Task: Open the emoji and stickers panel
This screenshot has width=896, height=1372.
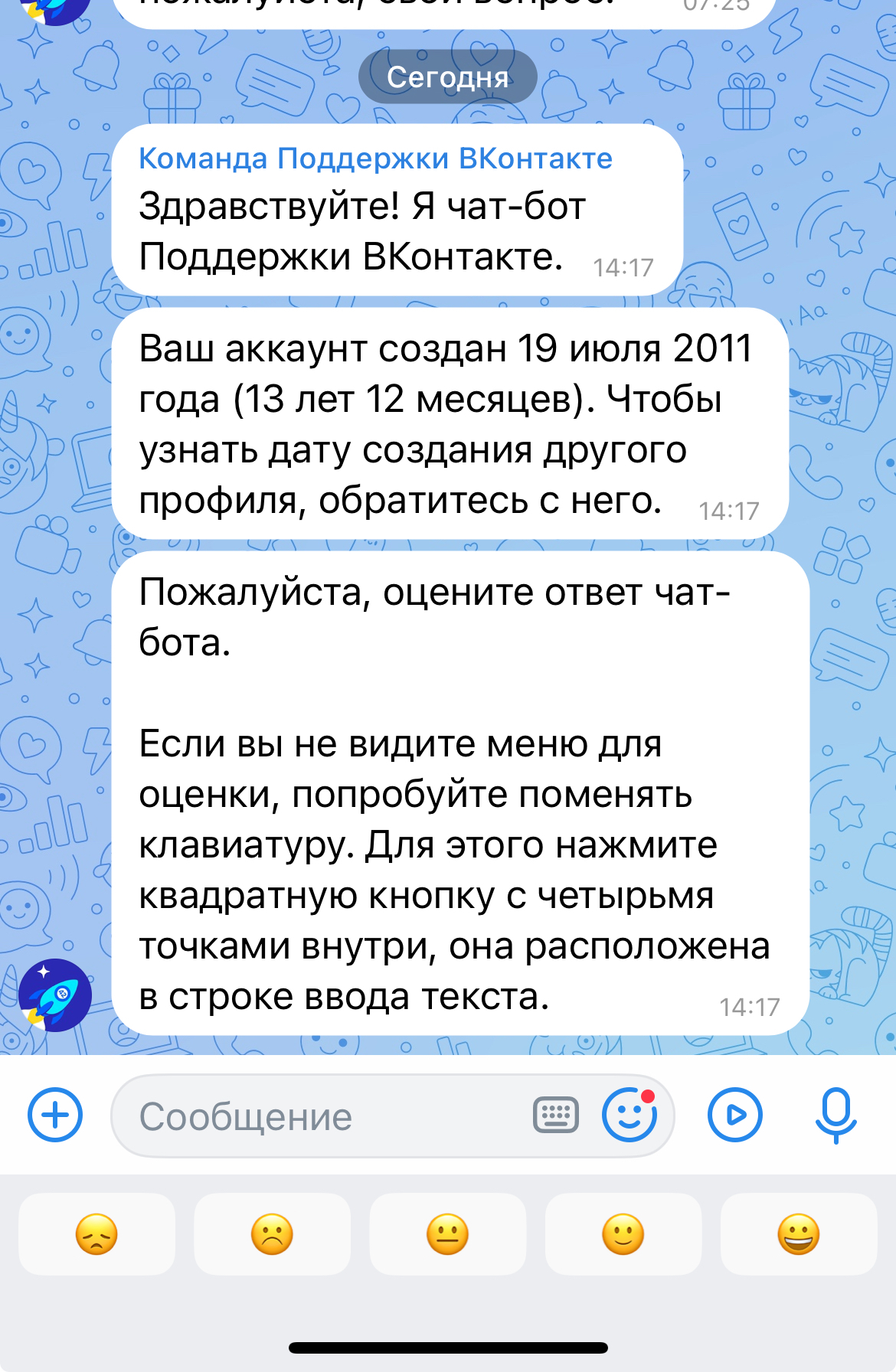Action: click(629, 1115)
